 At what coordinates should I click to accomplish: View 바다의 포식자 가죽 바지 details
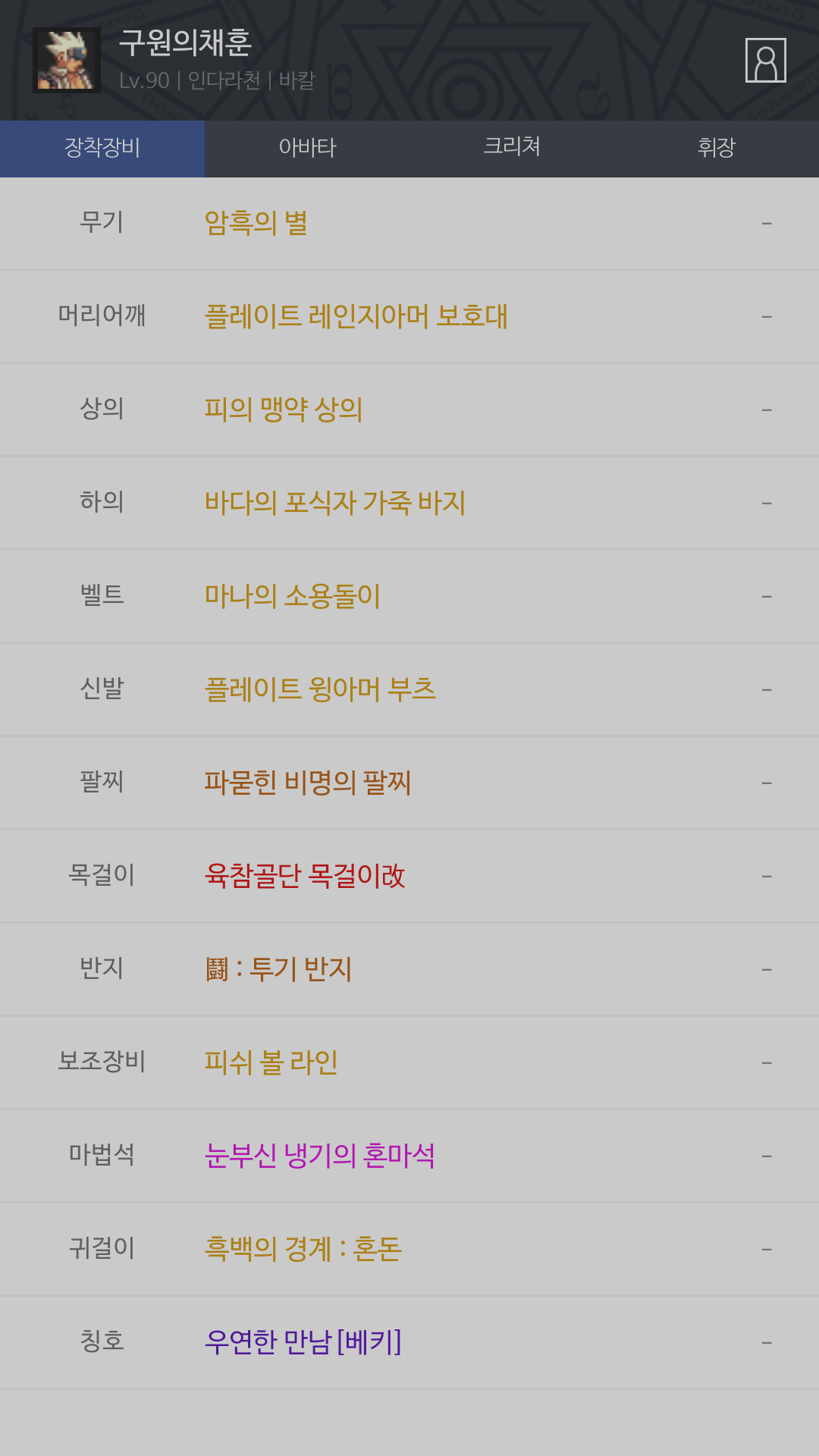click(x=334, y=503)
